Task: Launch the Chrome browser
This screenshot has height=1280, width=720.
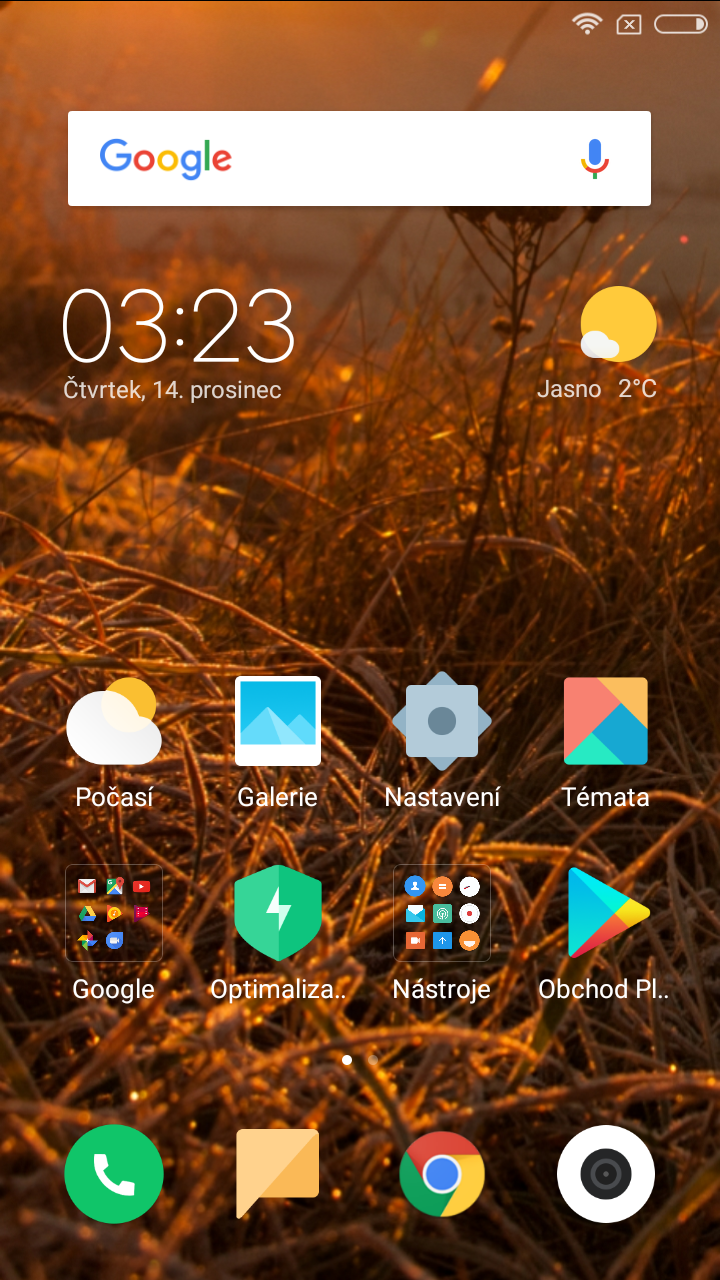Action: pyautogui.click(x=442, y=1174)
